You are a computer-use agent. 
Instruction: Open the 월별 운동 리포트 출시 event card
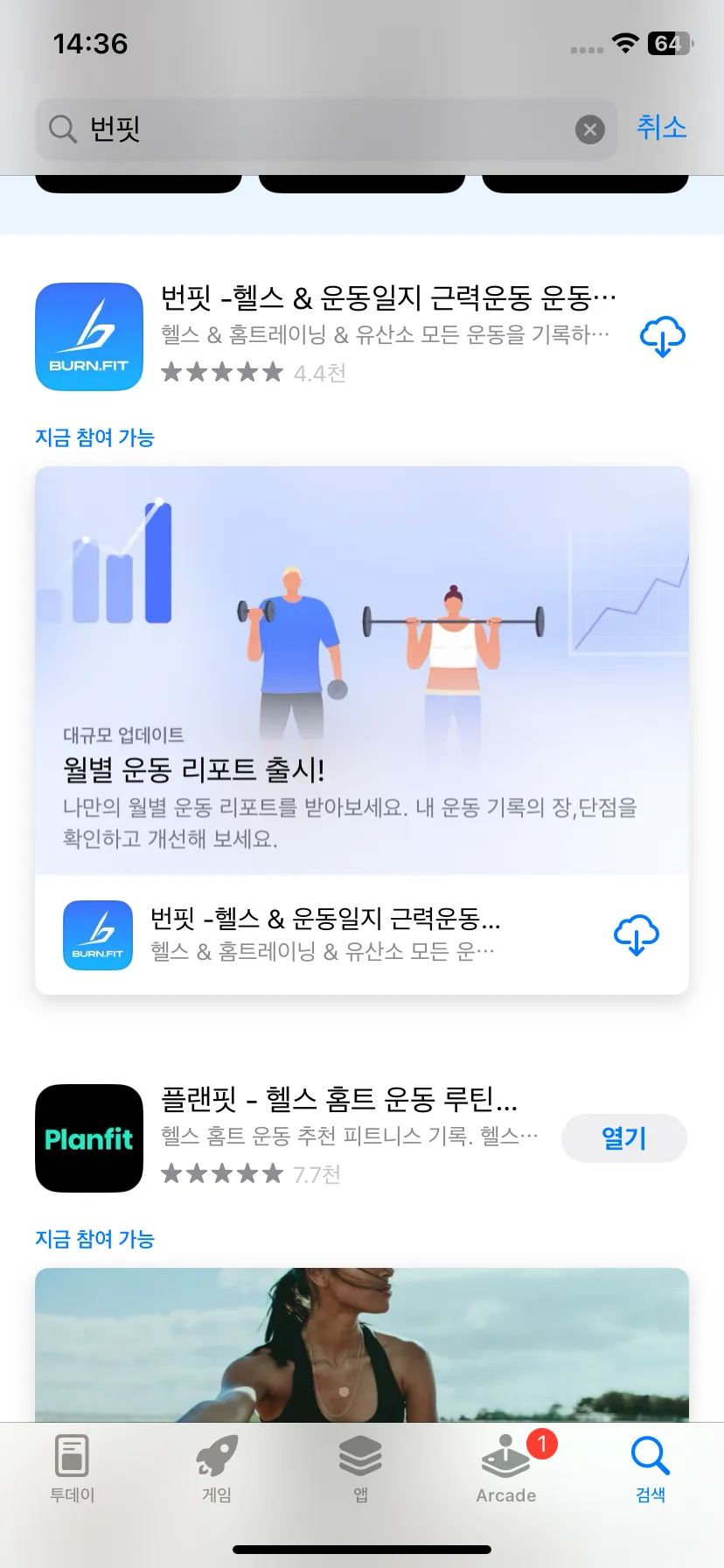pos(362,670)
